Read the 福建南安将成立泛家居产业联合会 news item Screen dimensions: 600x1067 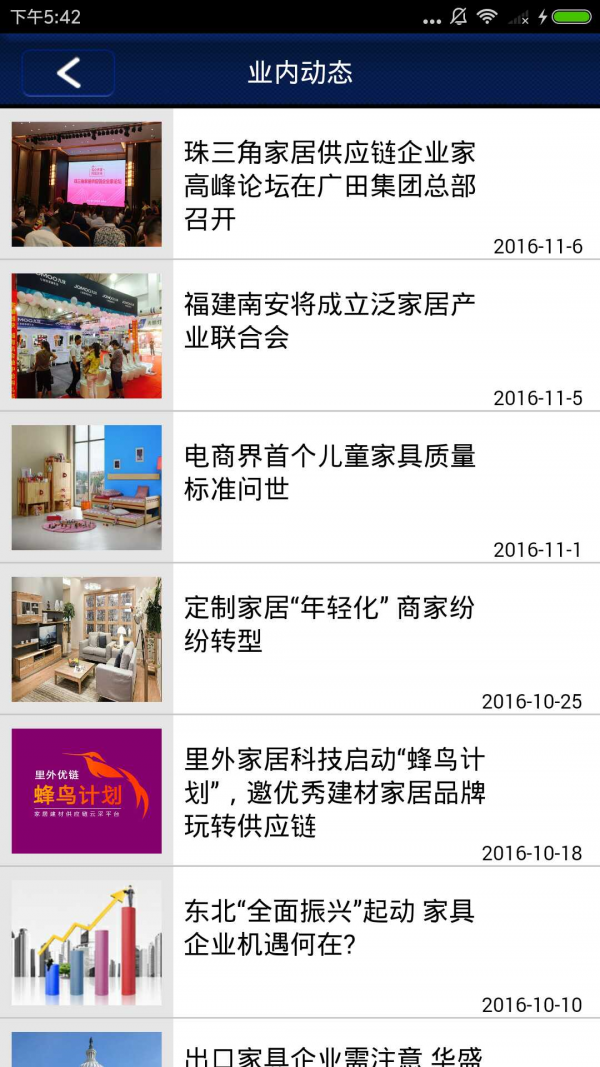(330, 321)
